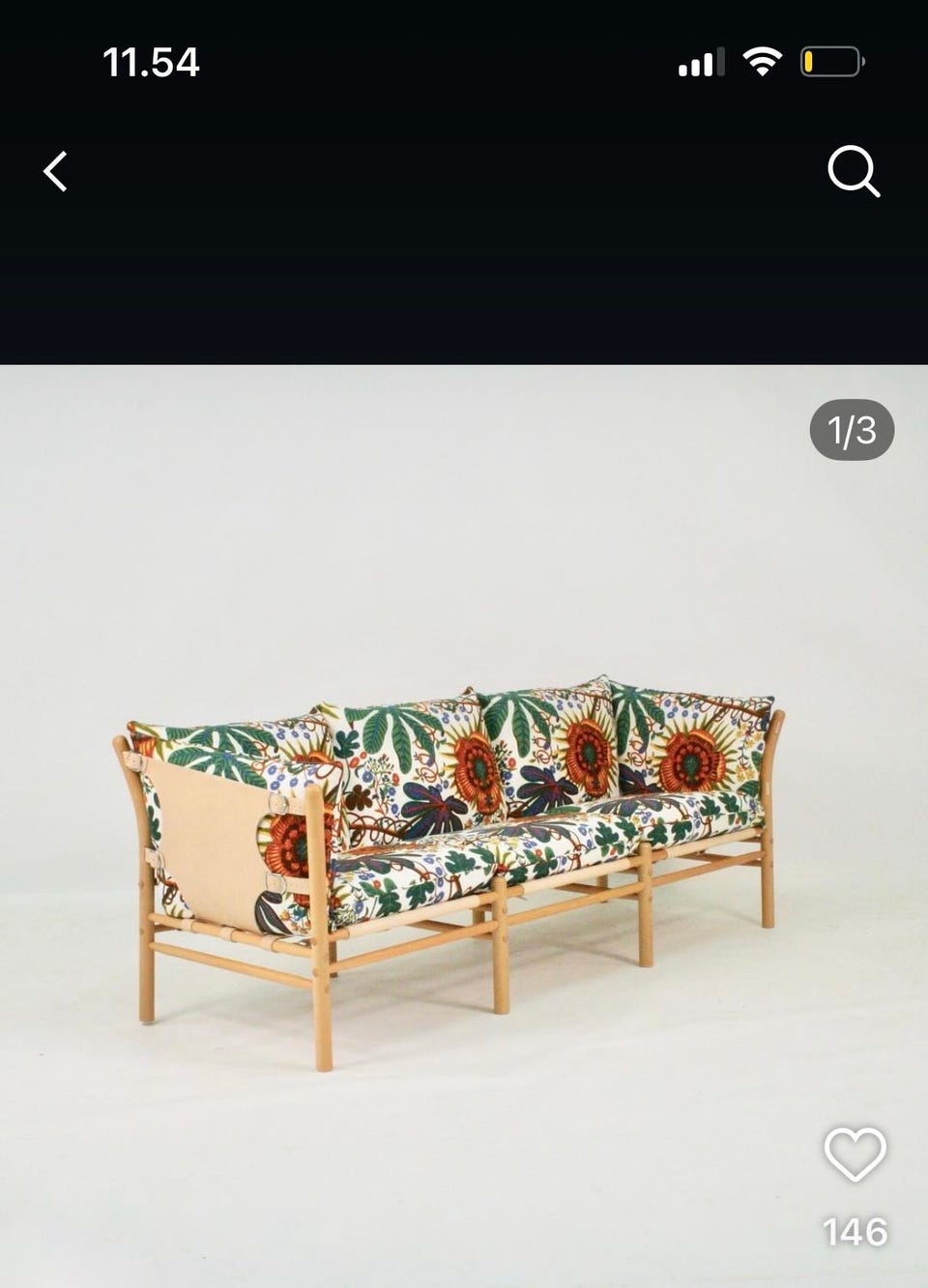
Task: Tap the low battery indicator icon
Action: 831,60
